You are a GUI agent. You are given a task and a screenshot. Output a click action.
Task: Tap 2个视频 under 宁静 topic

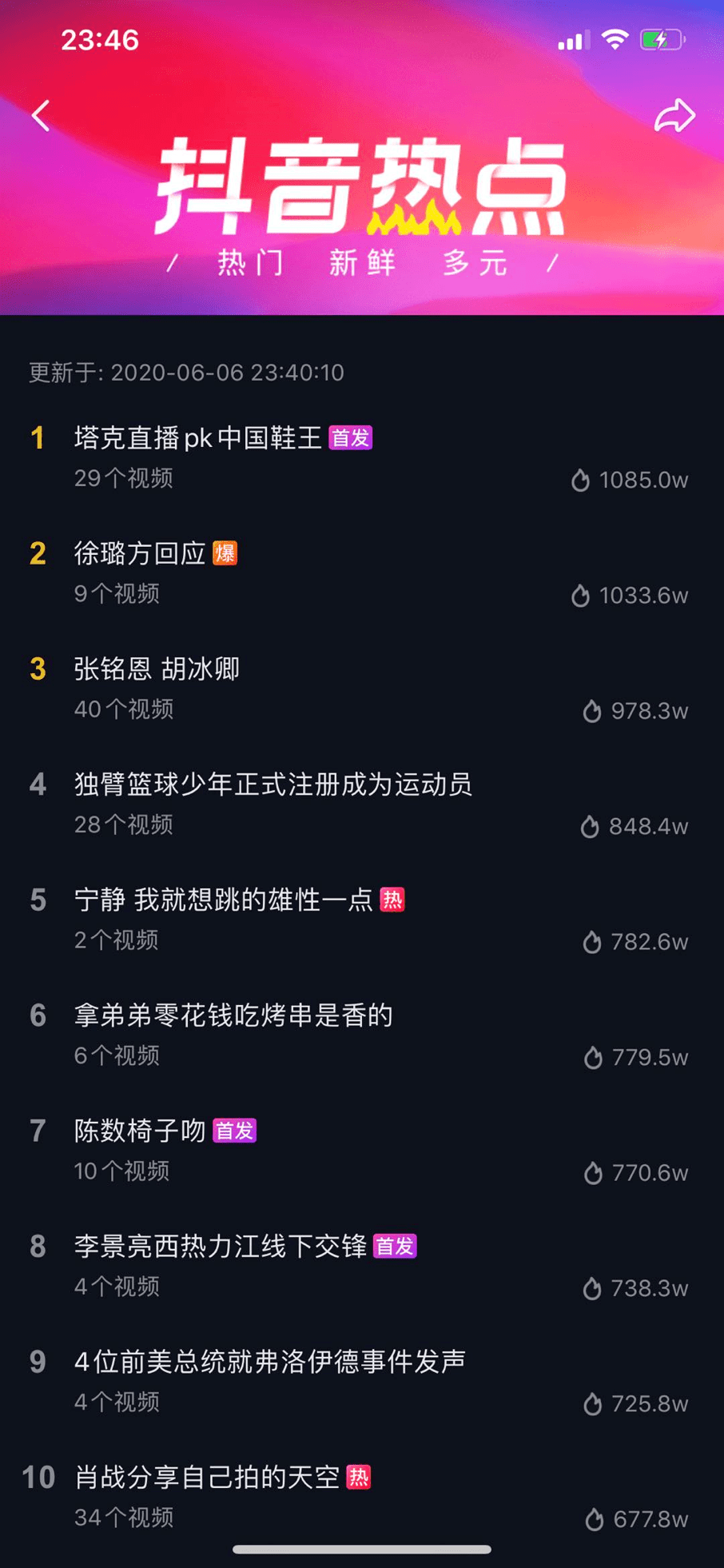115,941
